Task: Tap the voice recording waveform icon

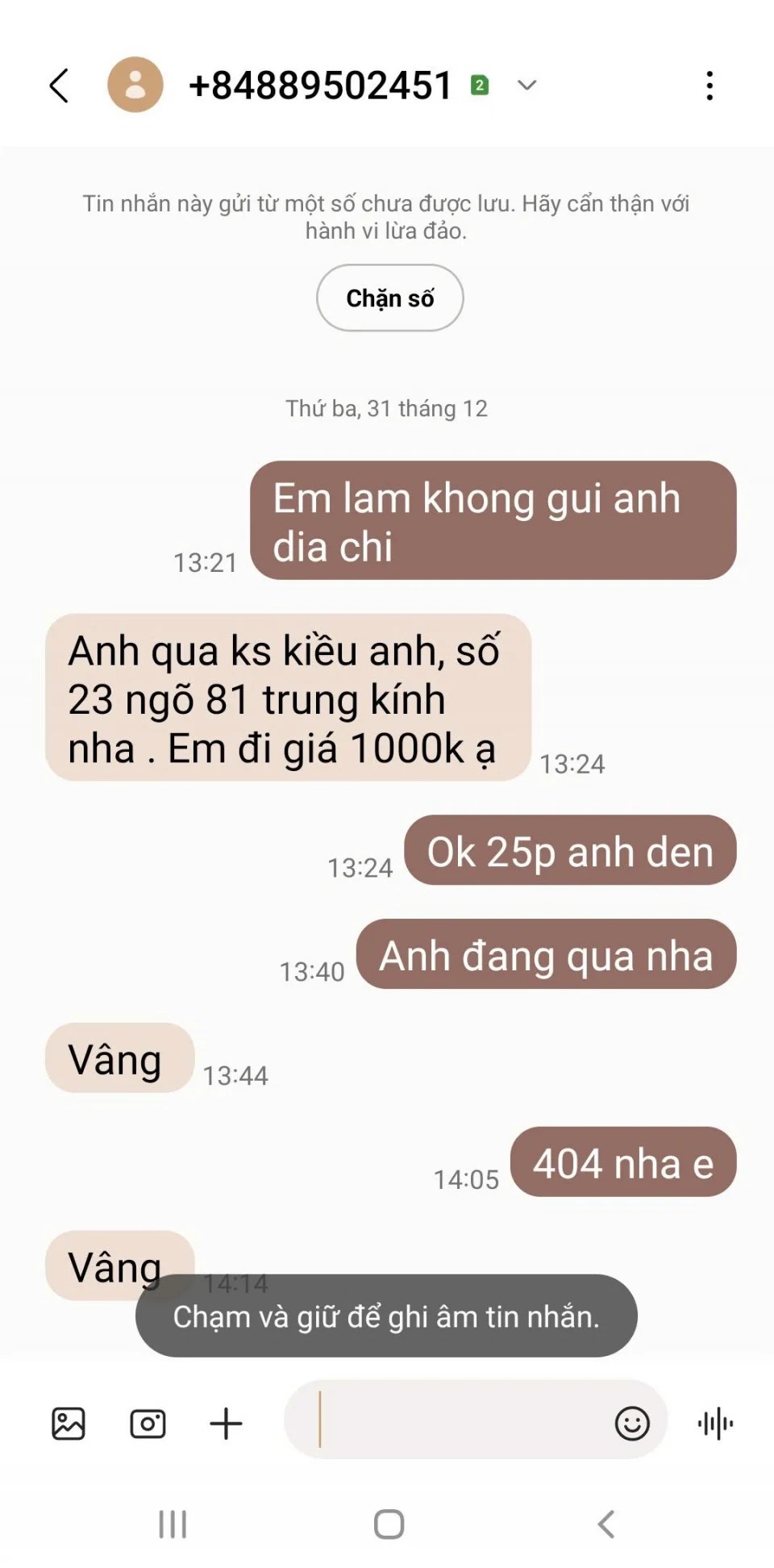Action: tap(715, 1424)
